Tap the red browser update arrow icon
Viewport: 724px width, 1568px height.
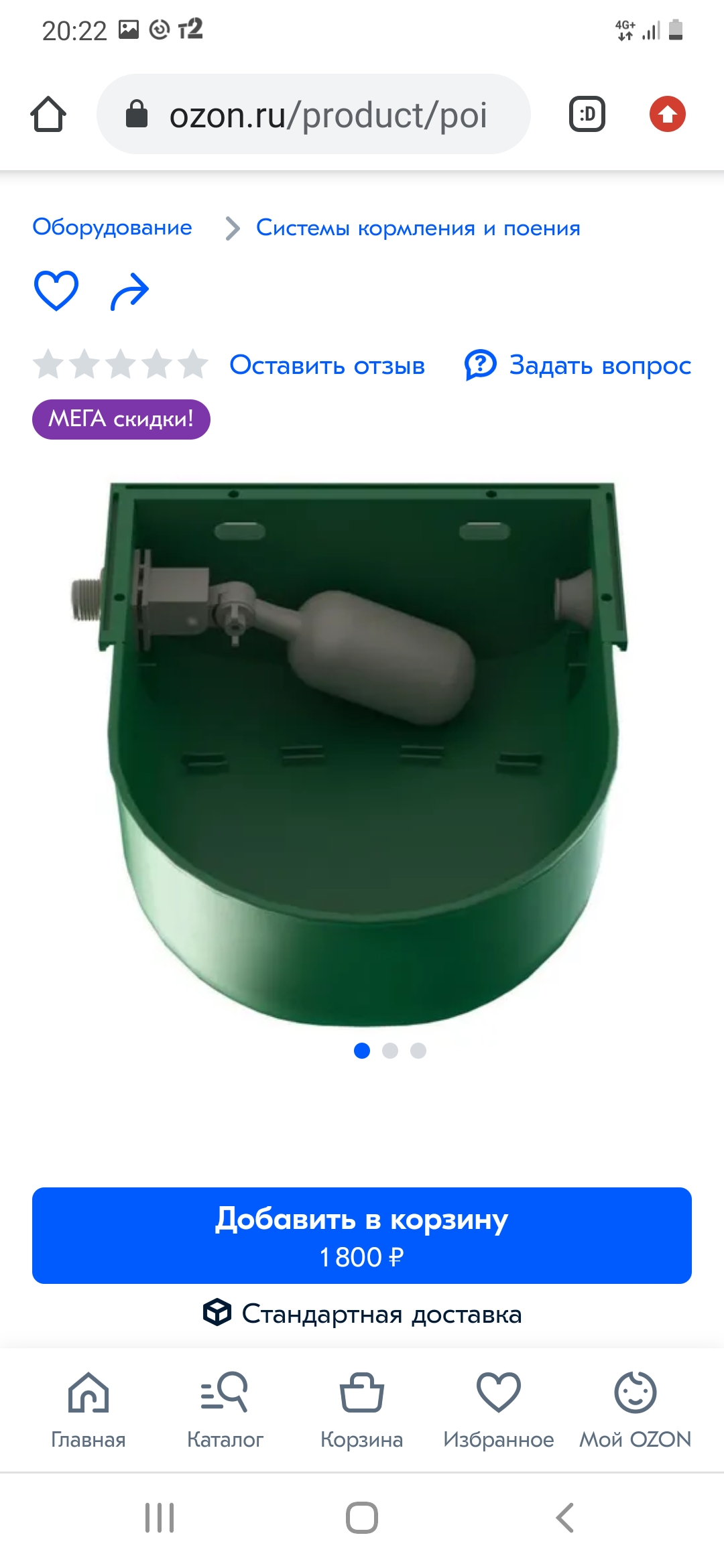[x=668, y=114]
